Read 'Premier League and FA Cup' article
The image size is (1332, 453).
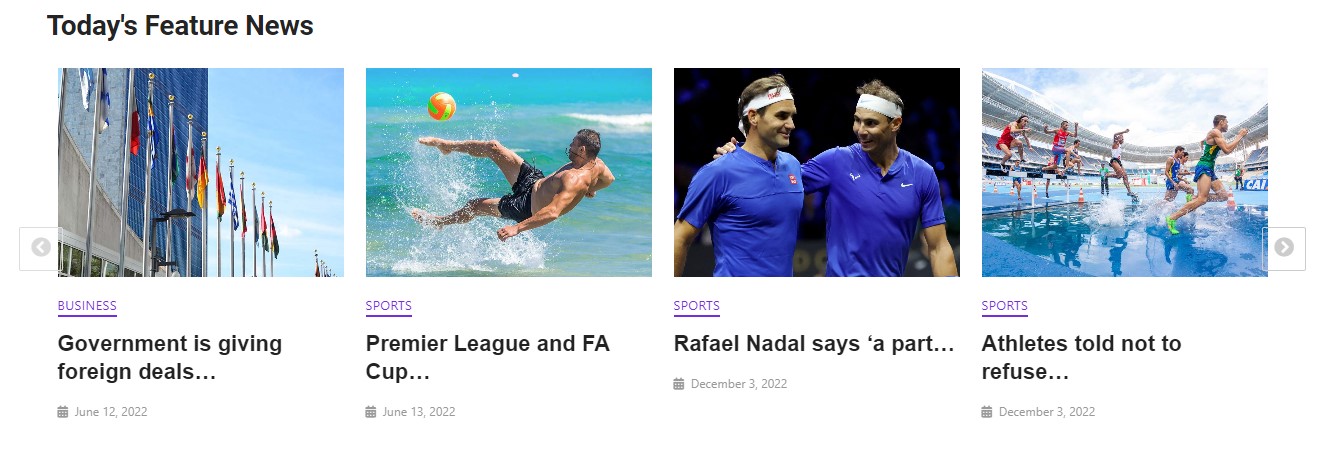click(x=487, y=357)
